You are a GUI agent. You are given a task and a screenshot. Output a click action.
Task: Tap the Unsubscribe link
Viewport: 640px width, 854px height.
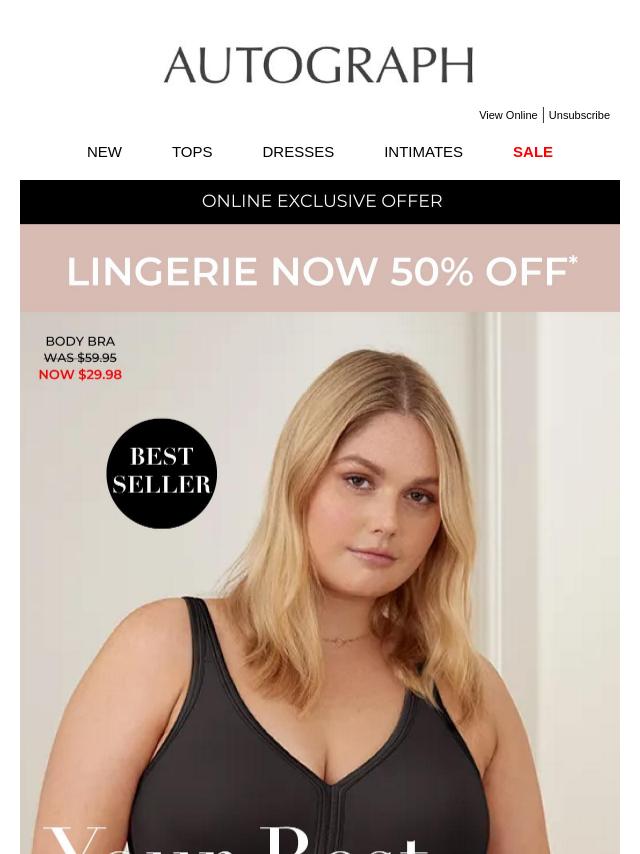(579, 115)
